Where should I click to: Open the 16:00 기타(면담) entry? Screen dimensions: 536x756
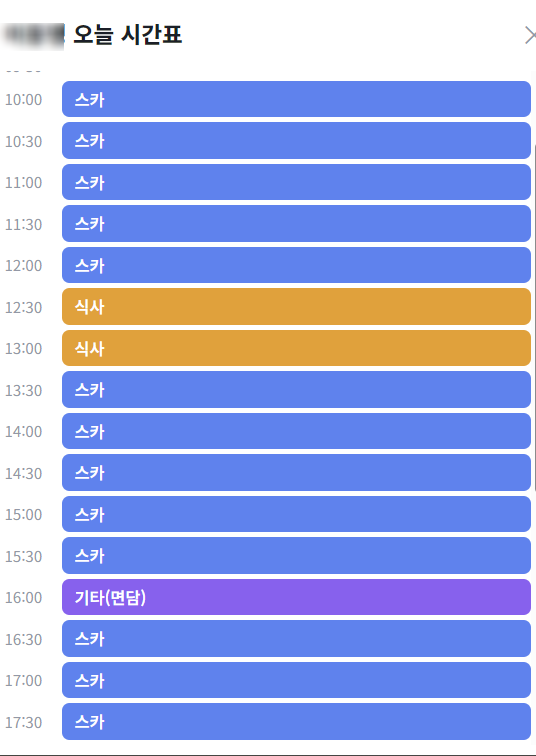click(296, 597)
